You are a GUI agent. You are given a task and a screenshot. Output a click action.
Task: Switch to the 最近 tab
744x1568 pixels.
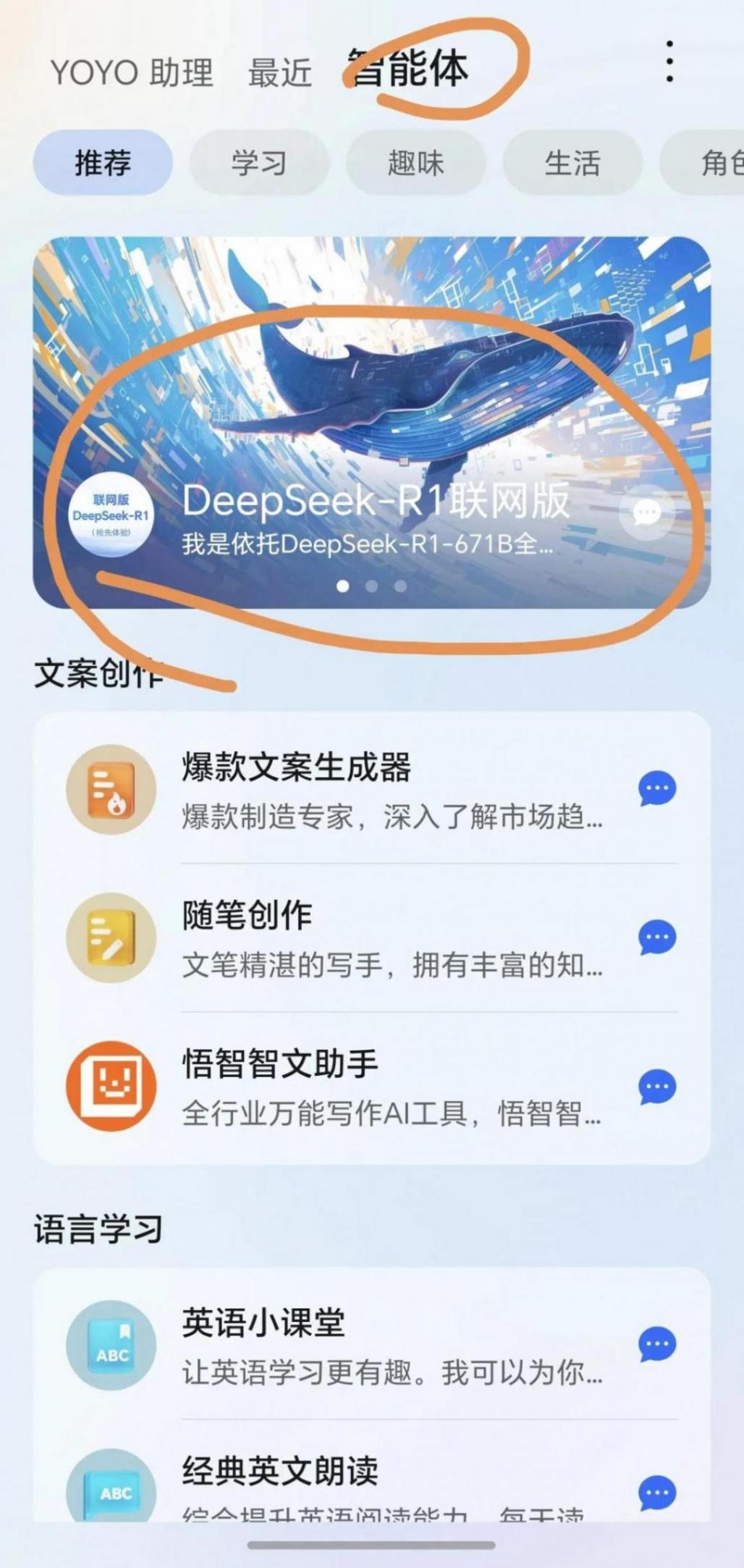[279, 72]
